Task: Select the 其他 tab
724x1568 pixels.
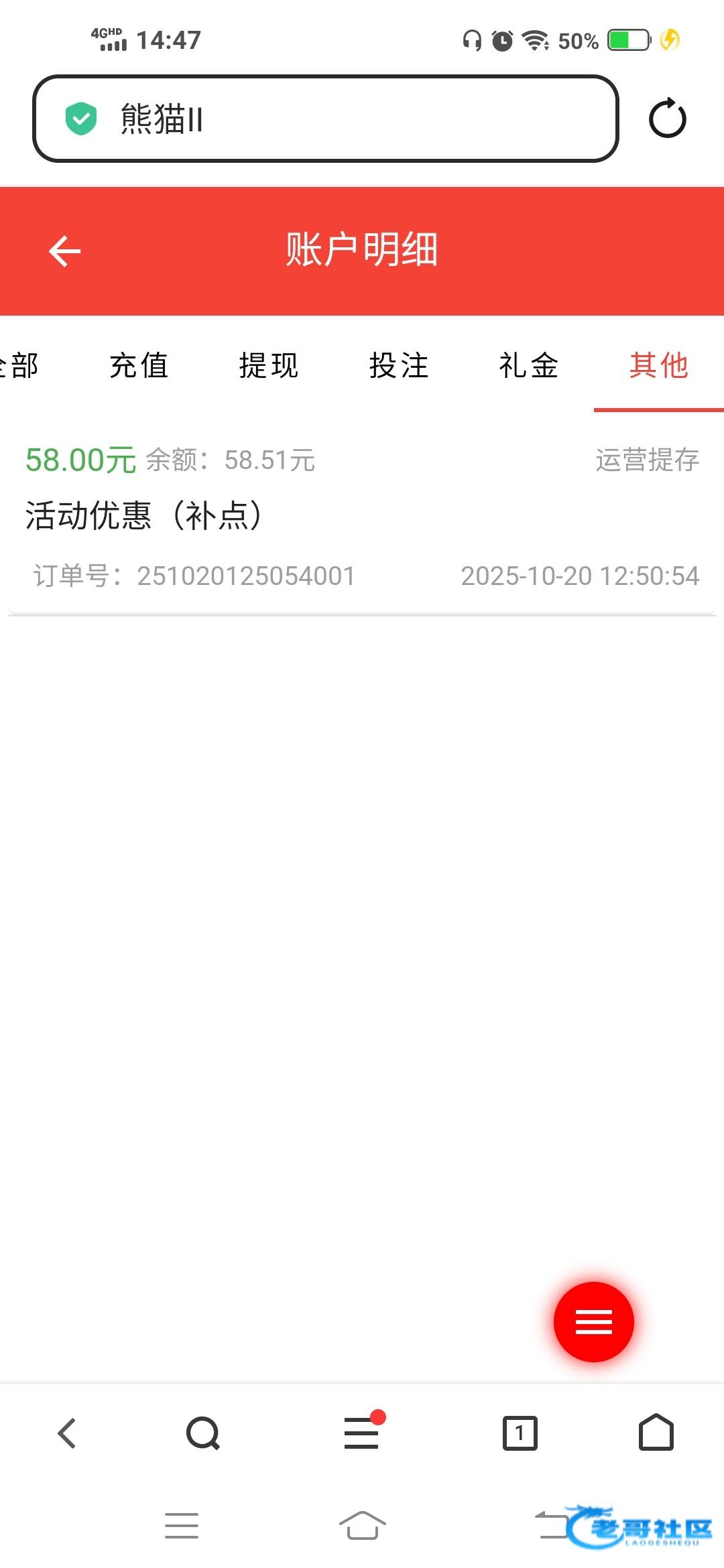Action: (658, 366)
